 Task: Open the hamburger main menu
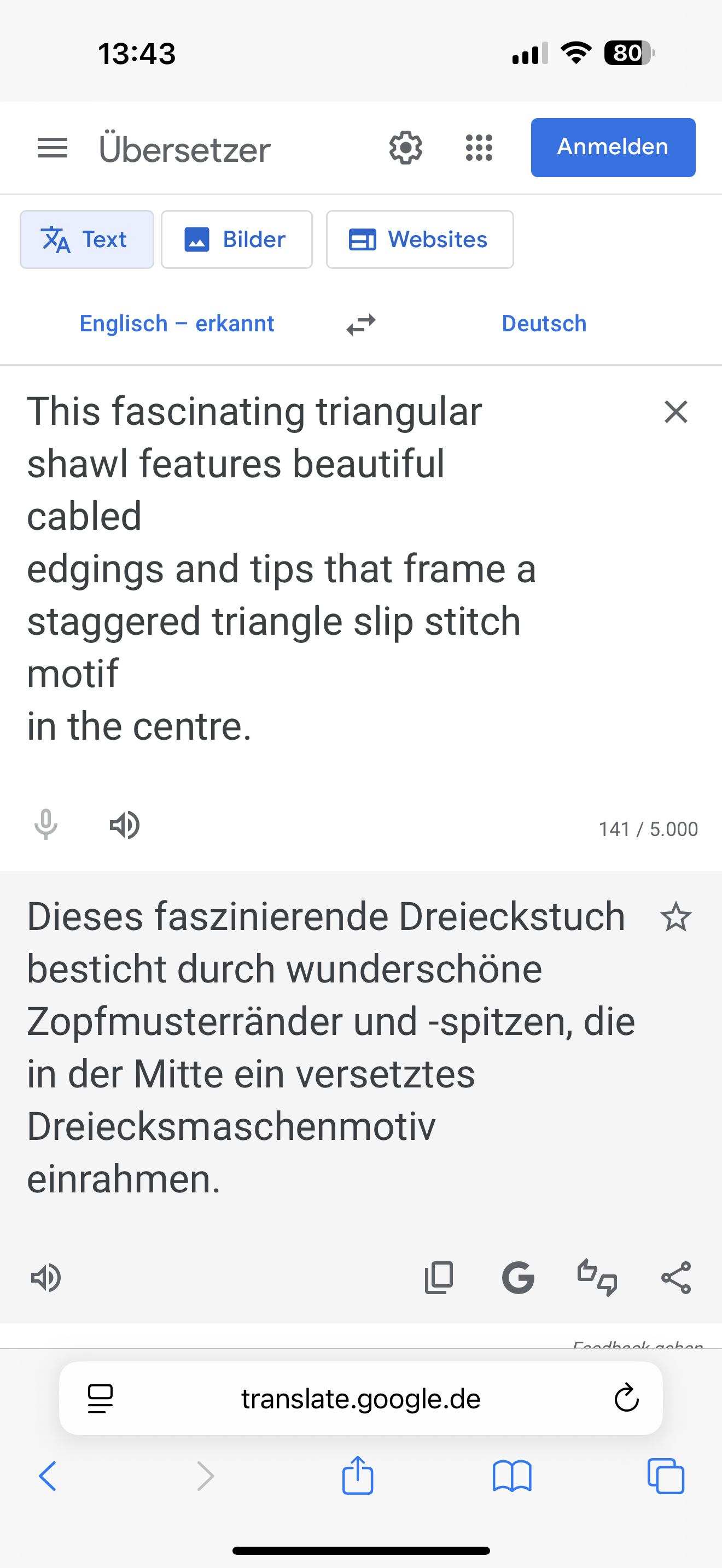point(53,148)
